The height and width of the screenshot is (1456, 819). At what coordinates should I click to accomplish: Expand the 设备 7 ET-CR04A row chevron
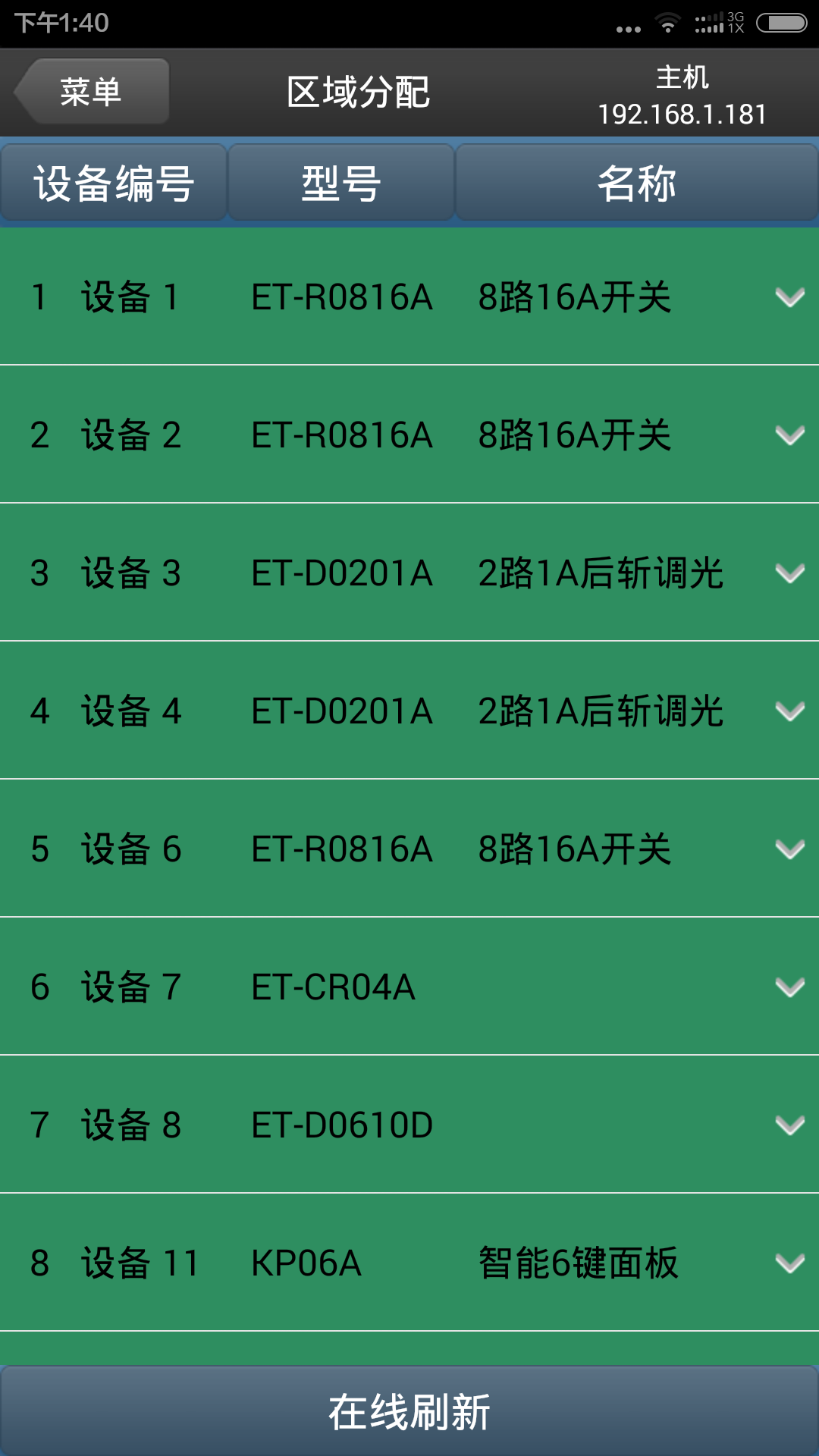790,987
